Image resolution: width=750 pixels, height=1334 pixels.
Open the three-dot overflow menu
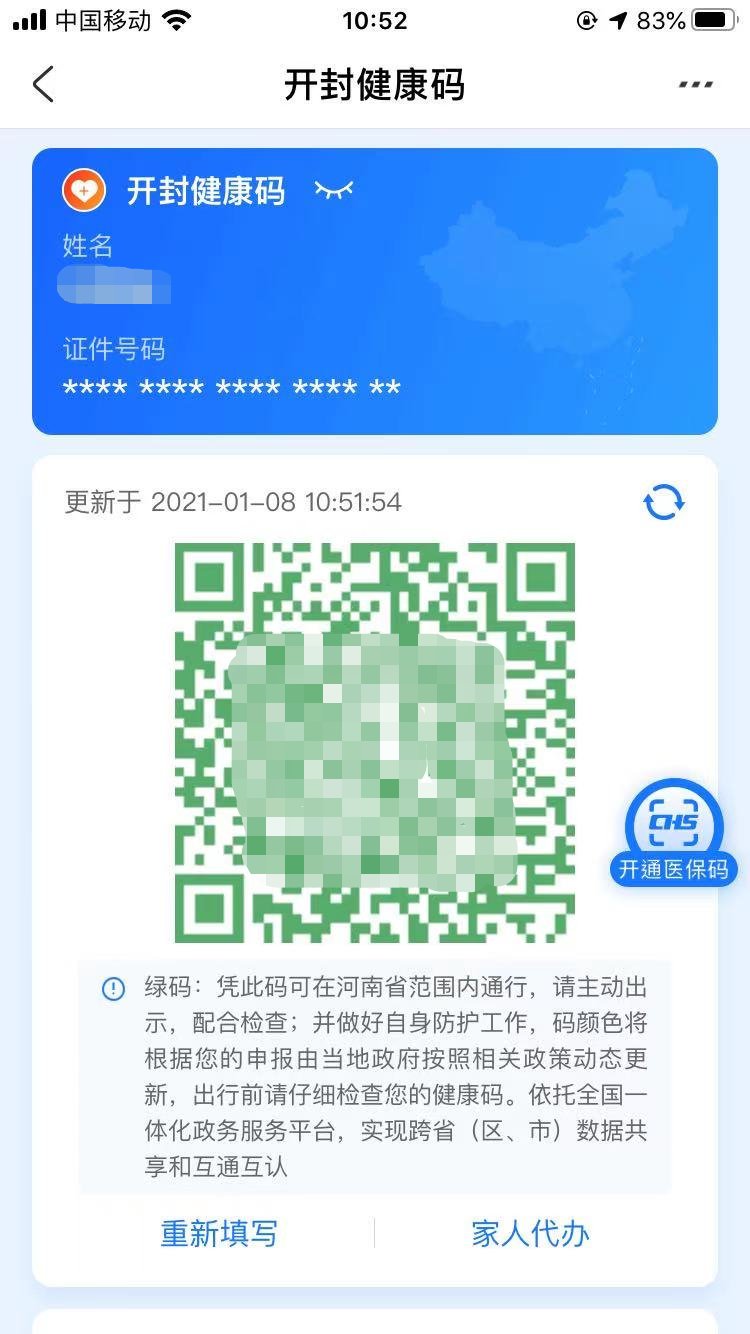coord(695,85)
